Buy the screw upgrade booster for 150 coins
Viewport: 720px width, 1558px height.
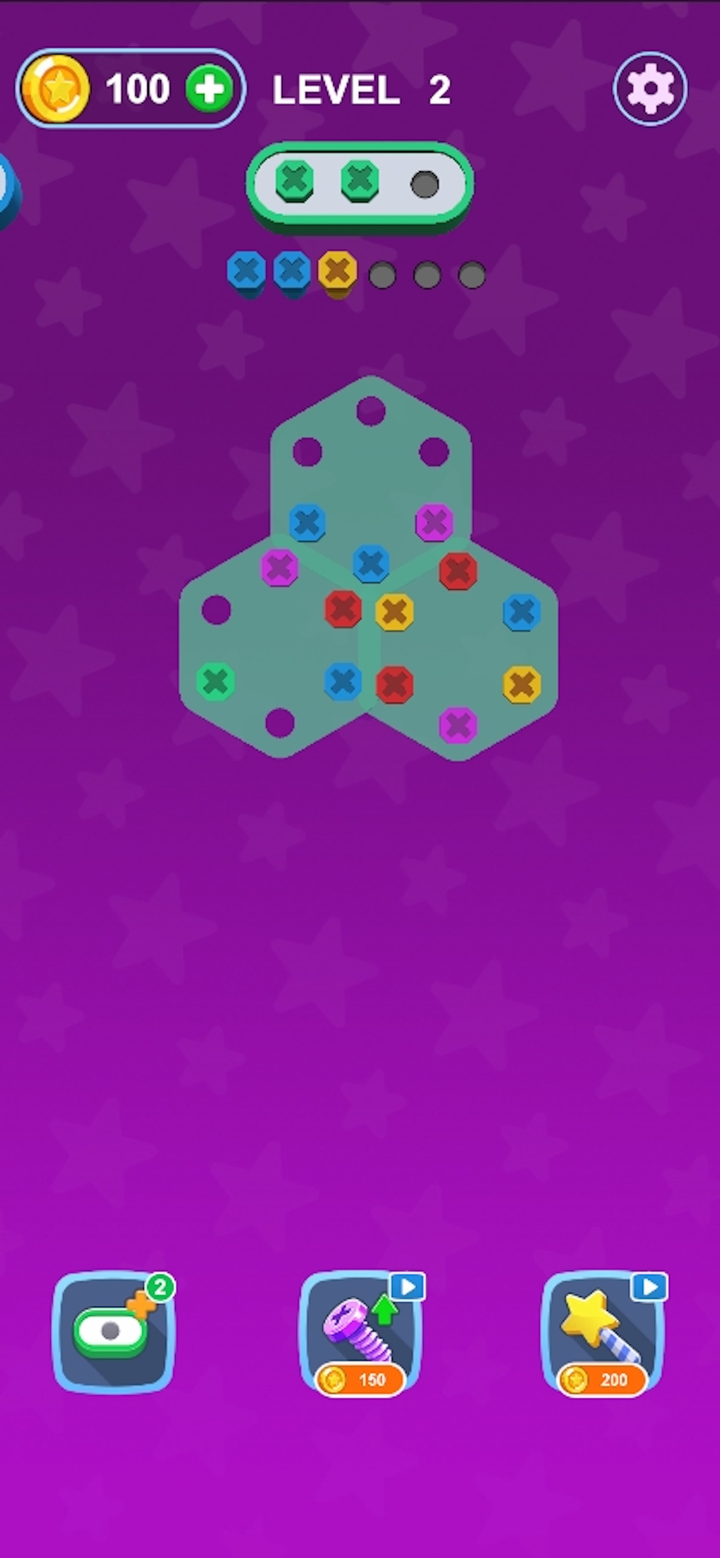point(360,1380)
